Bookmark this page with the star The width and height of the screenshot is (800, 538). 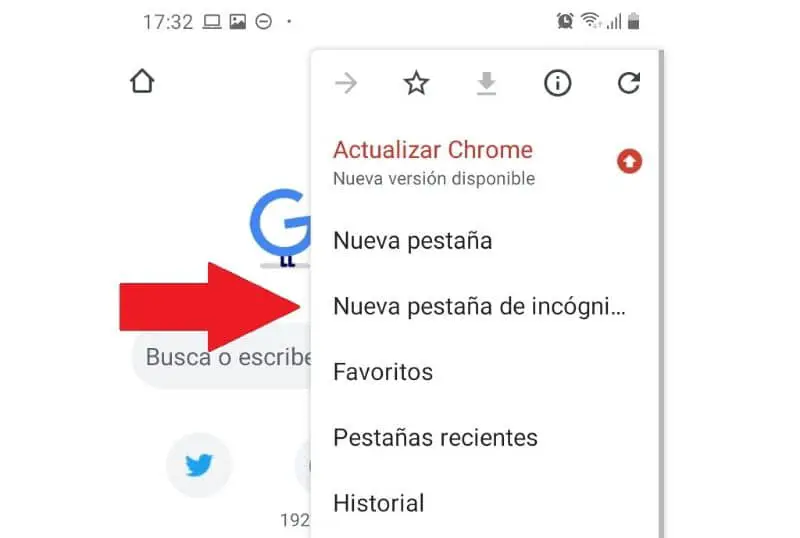point(416,84)
